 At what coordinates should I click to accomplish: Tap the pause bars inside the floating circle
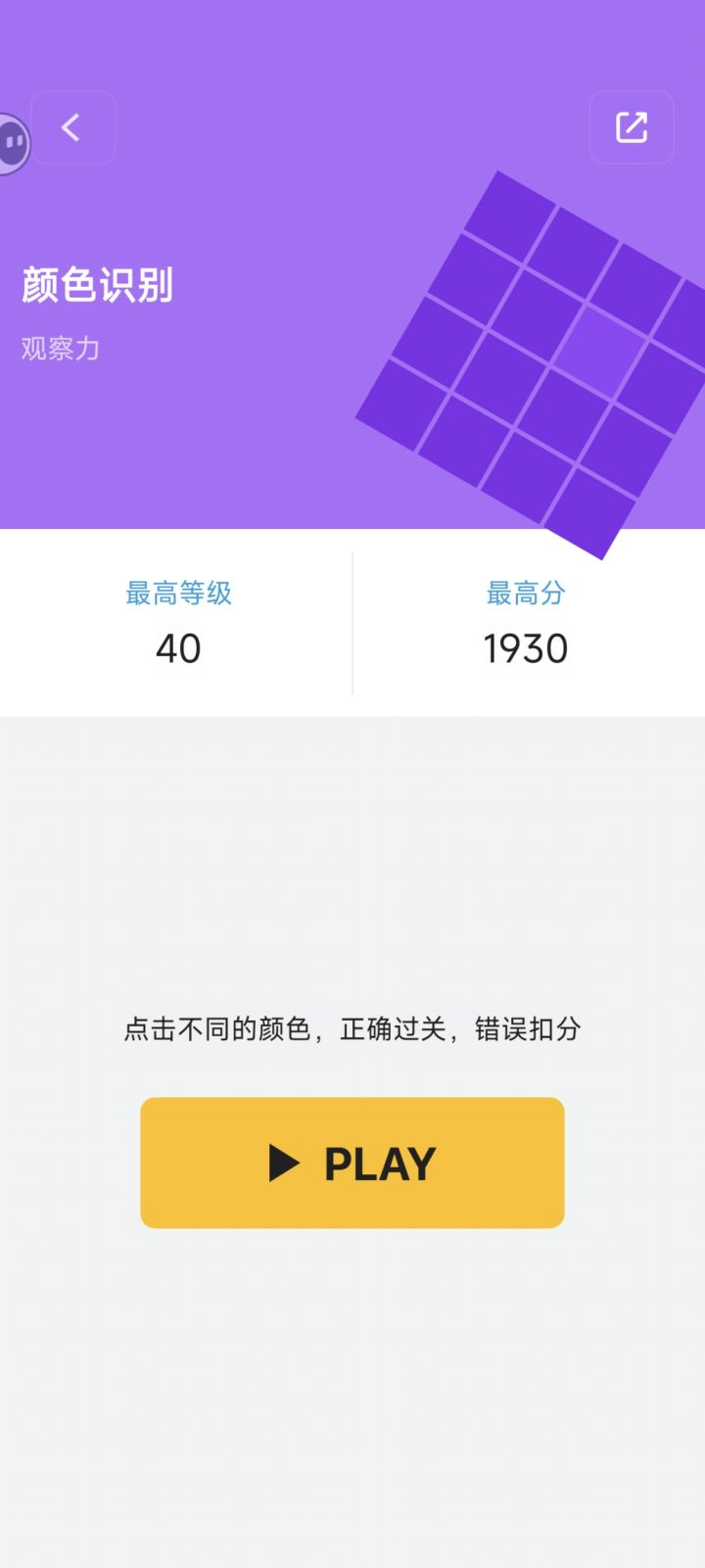(x=13, y=143)
